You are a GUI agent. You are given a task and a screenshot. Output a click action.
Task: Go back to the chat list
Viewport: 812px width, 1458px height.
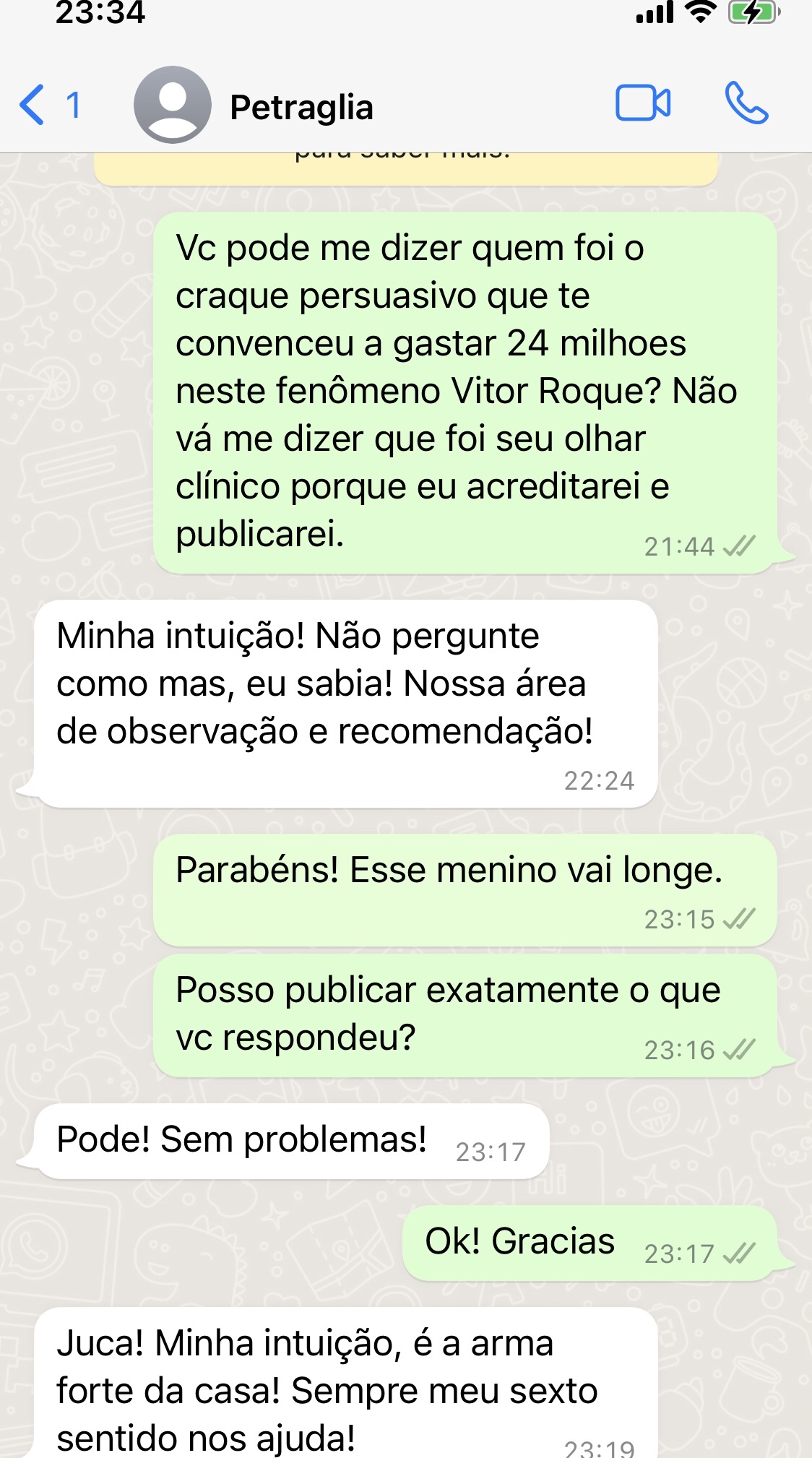[x=49, y=105]
